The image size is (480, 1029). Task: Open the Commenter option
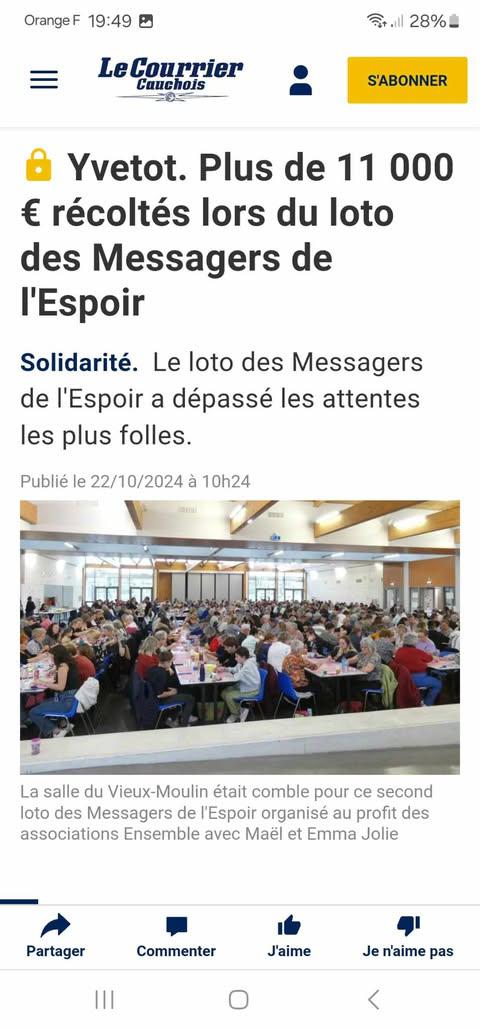click(176, 936)
